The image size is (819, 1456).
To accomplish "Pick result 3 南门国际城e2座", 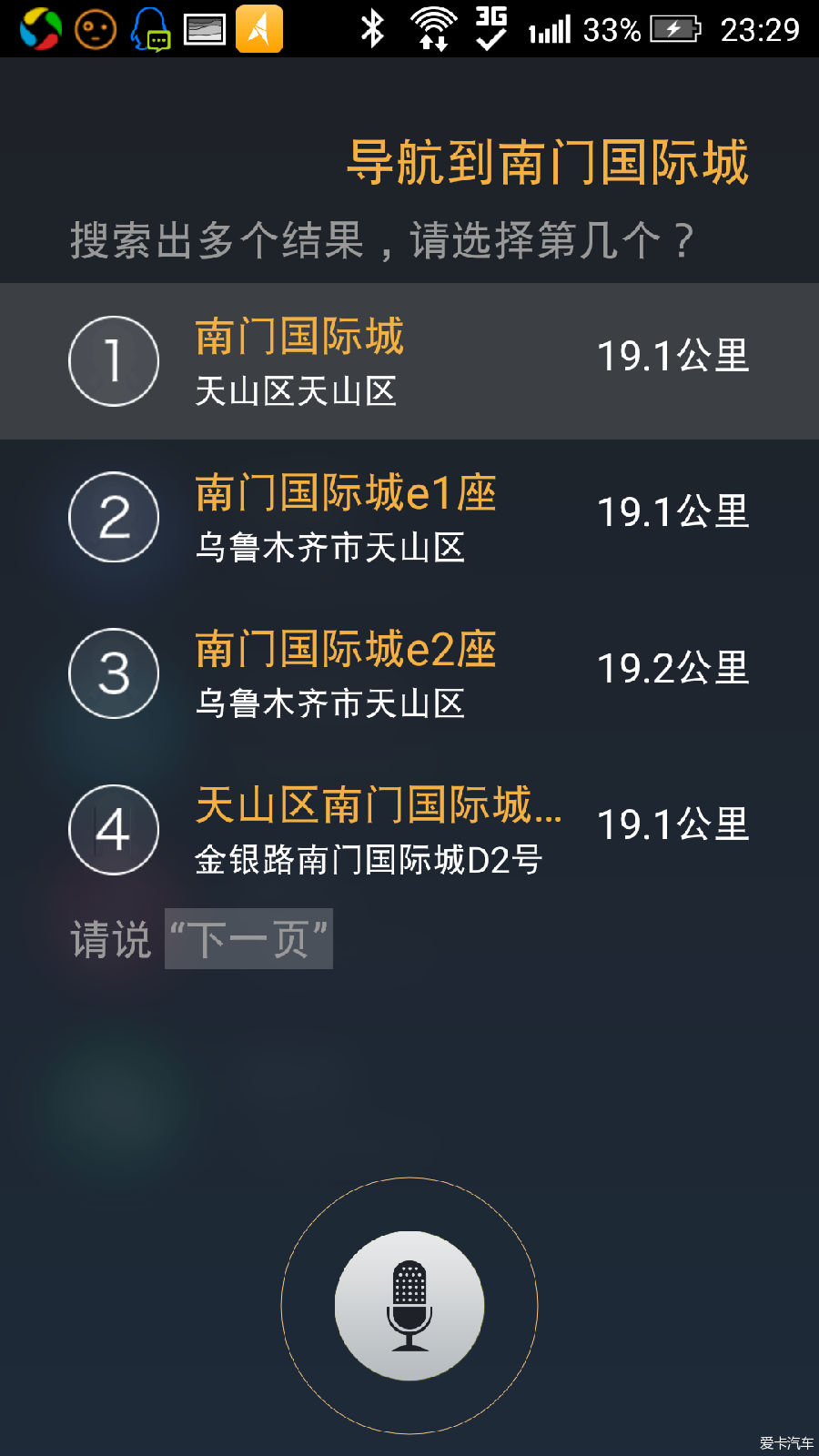I will [x=409, y=674].
